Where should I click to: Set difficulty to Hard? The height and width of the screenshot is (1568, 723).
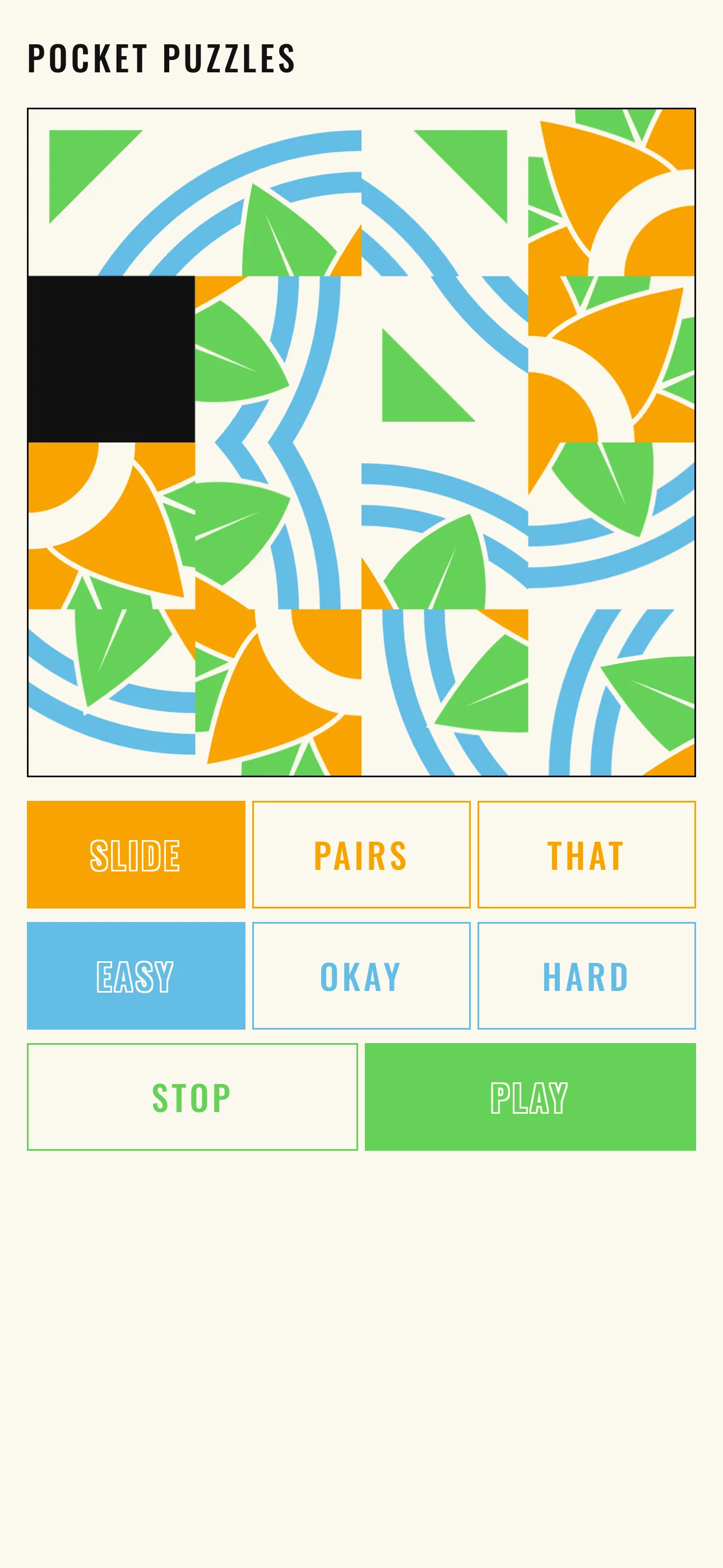tap(586, 976)
